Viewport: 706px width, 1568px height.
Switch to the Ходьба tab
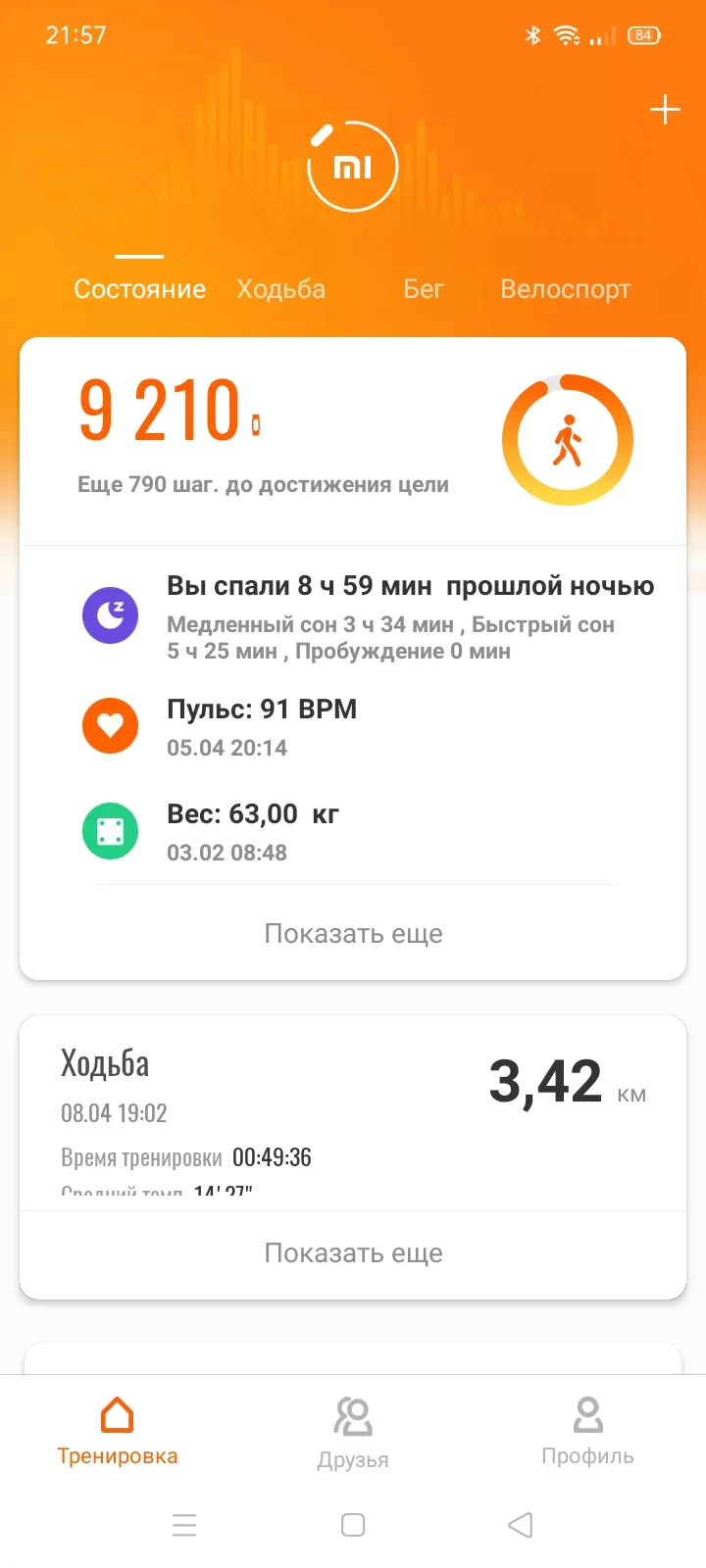tap(280, 288)
